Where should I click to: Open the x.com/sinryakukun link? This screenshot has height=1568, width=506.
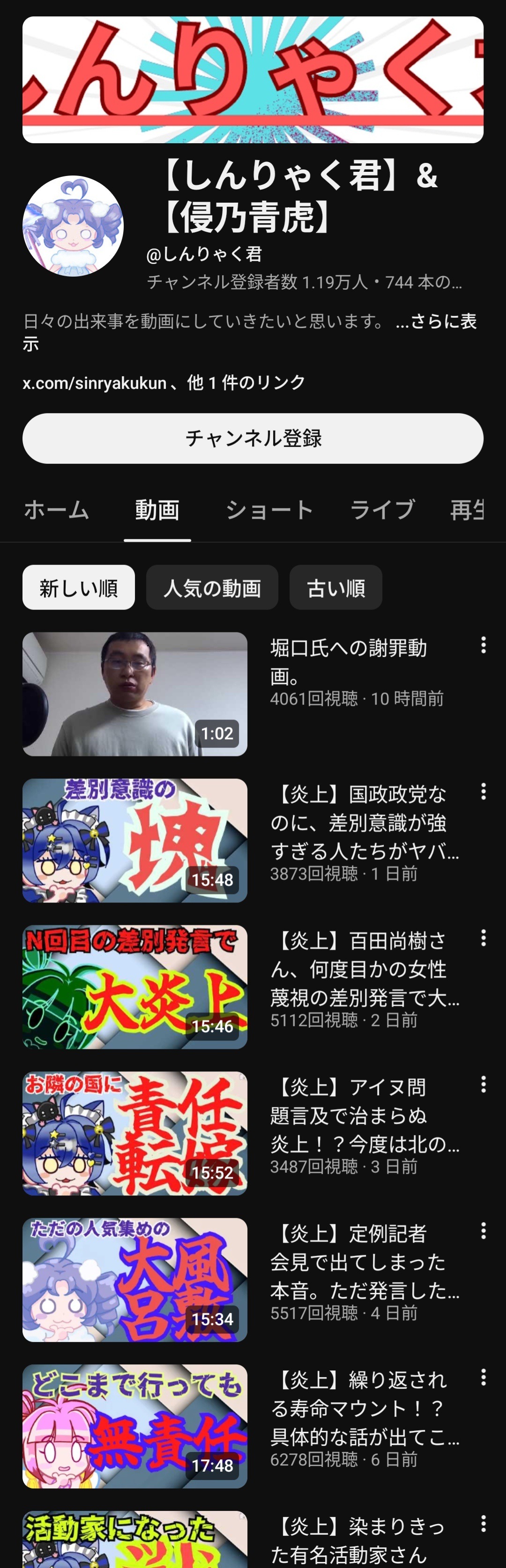point(95,383)
